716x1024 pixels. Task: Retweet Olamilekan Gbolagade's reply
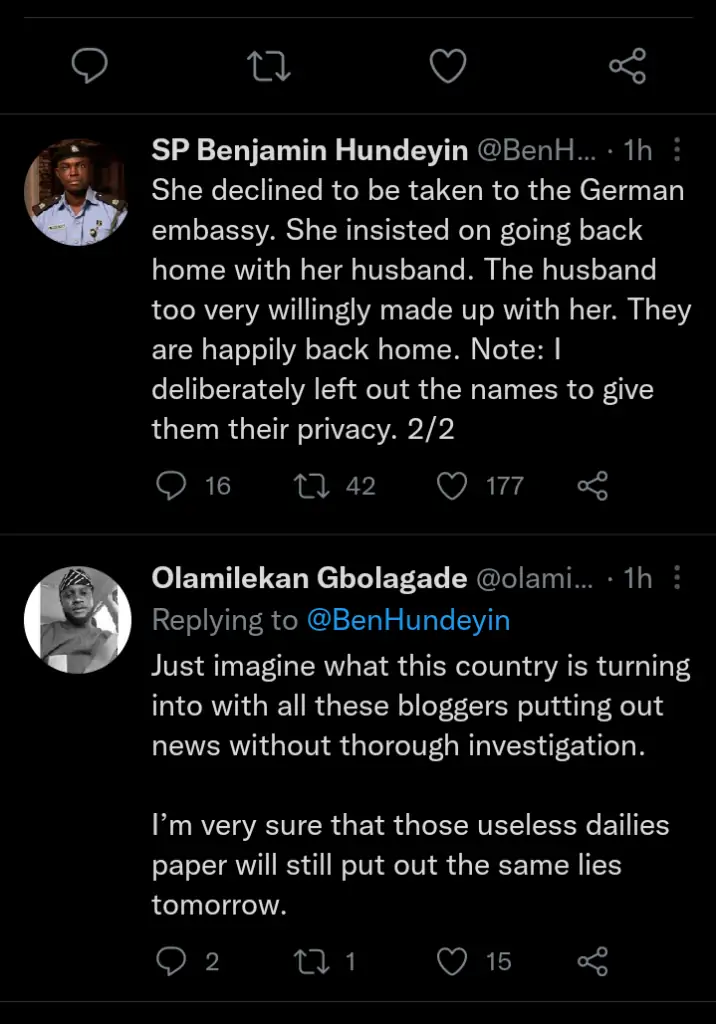click(x=307, y=962)
